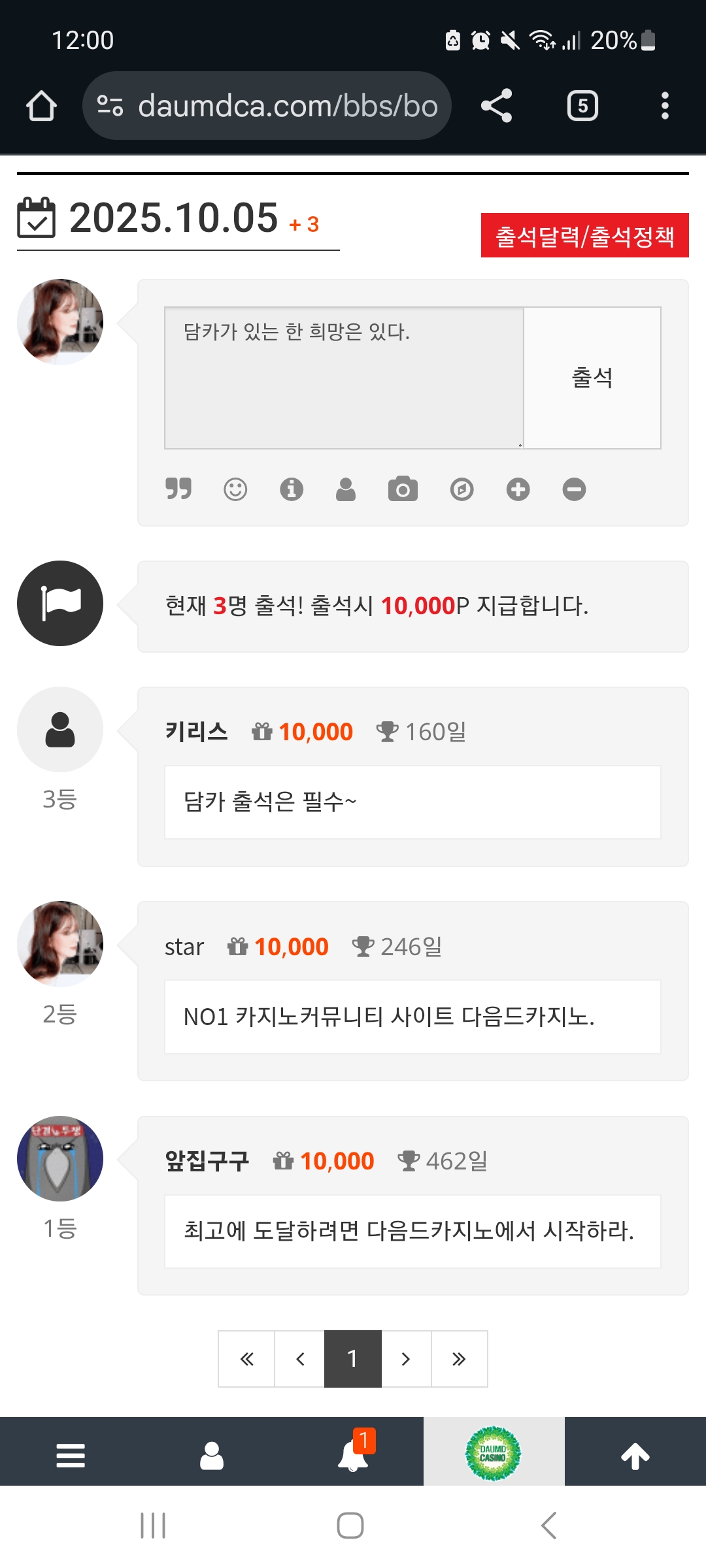Focus the attendance message text field

pyautogui.click(x=344, y=378)
